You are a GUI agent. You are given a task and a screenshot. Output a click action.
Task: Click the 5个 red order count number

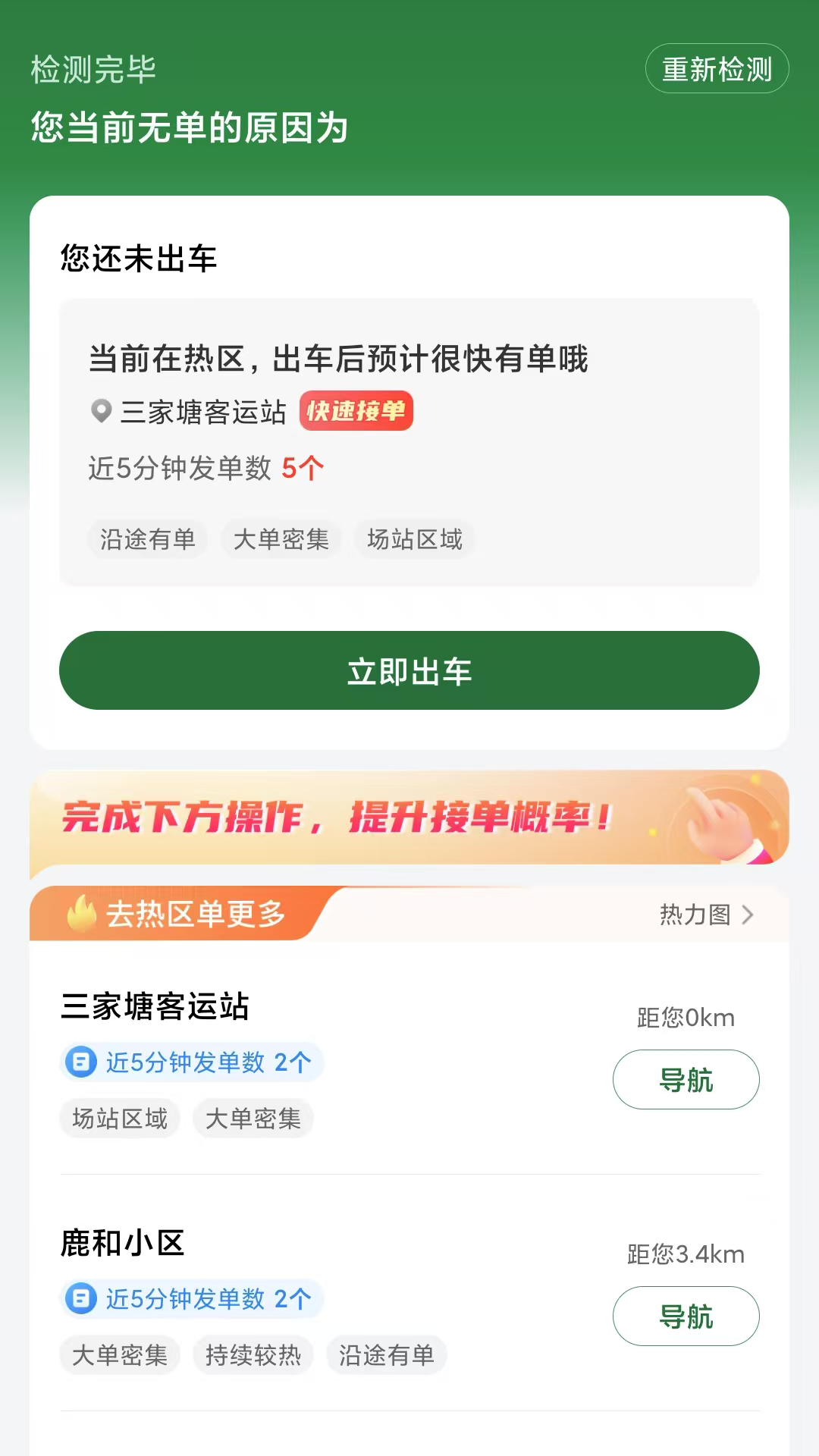pyautogui.click(x=302, y=468)
